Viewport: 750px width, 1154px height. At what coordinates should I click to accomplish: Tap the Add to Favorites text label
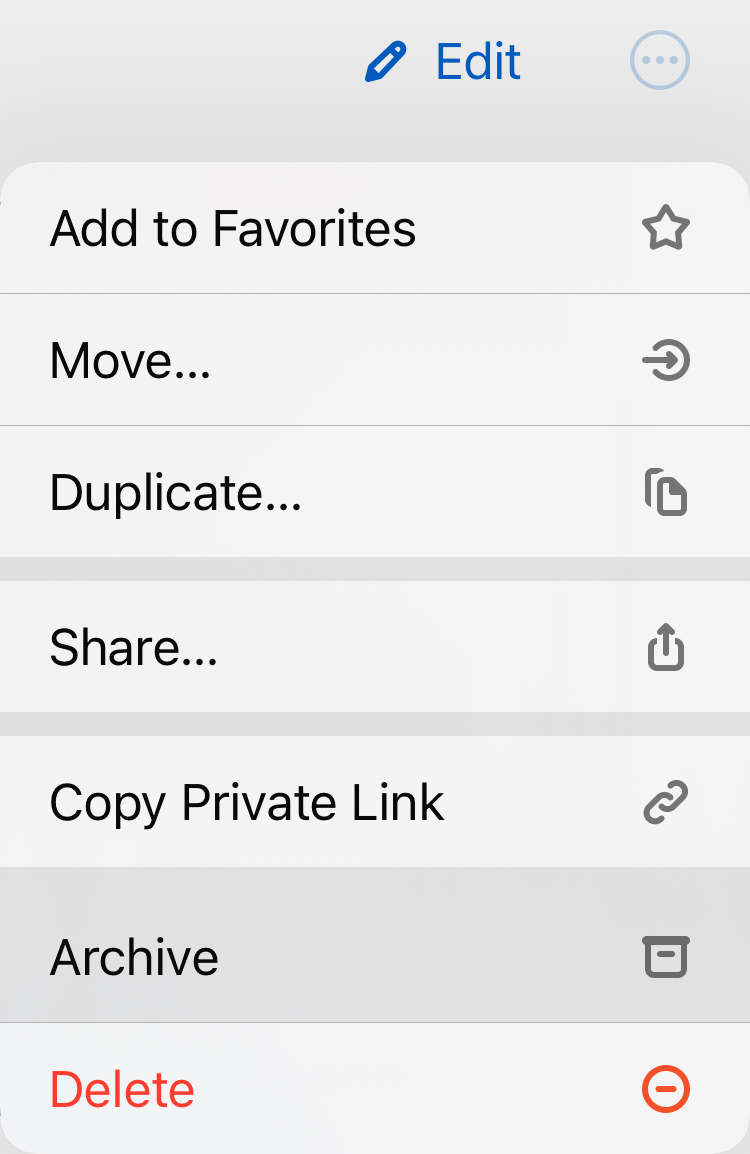click(x=233, y=228)
